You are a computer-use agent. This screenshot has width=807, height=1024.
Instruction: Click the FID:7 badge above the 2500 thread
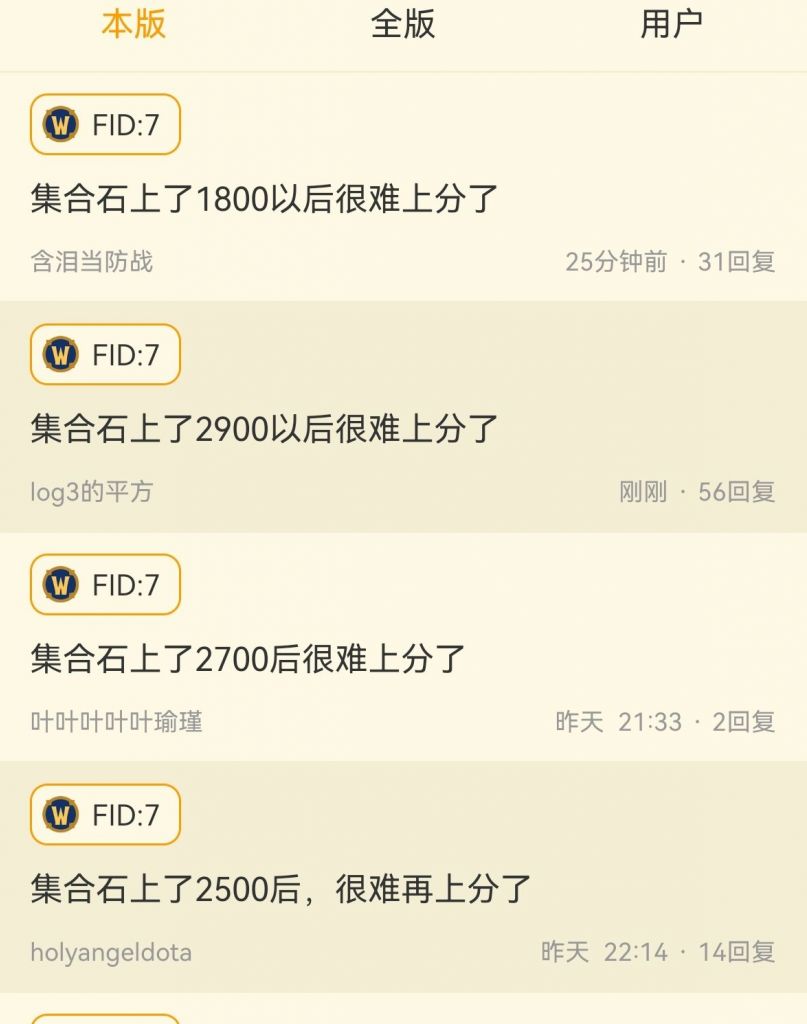104,815
